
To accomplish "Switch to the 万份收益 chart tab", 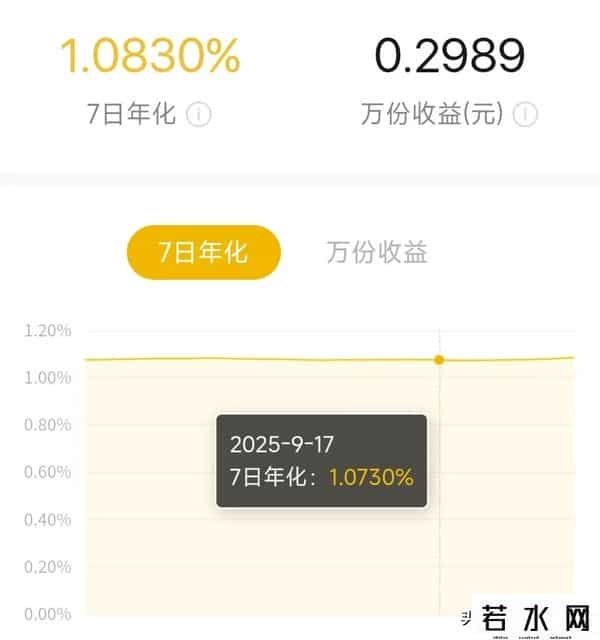I will [377, 253].
